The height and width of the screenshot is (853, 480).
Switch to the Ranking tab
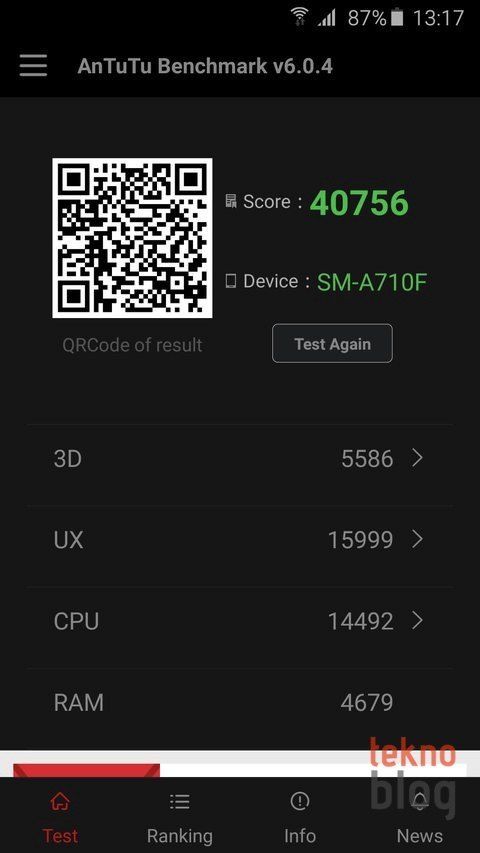coord(180,815)
